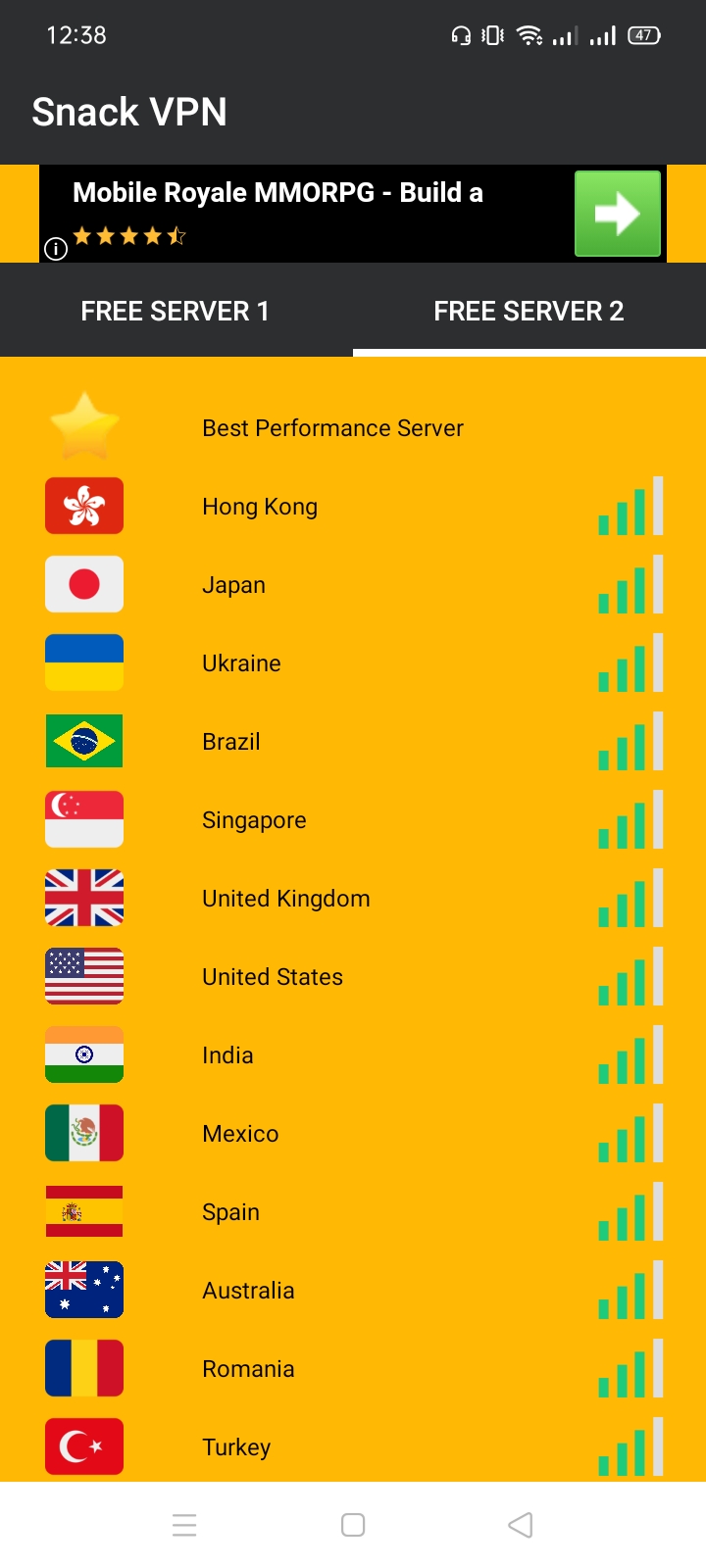Connect to the Brazil server
This screenshot has height=1568, width=706.
pyautogui.click(x=231, y=742)
